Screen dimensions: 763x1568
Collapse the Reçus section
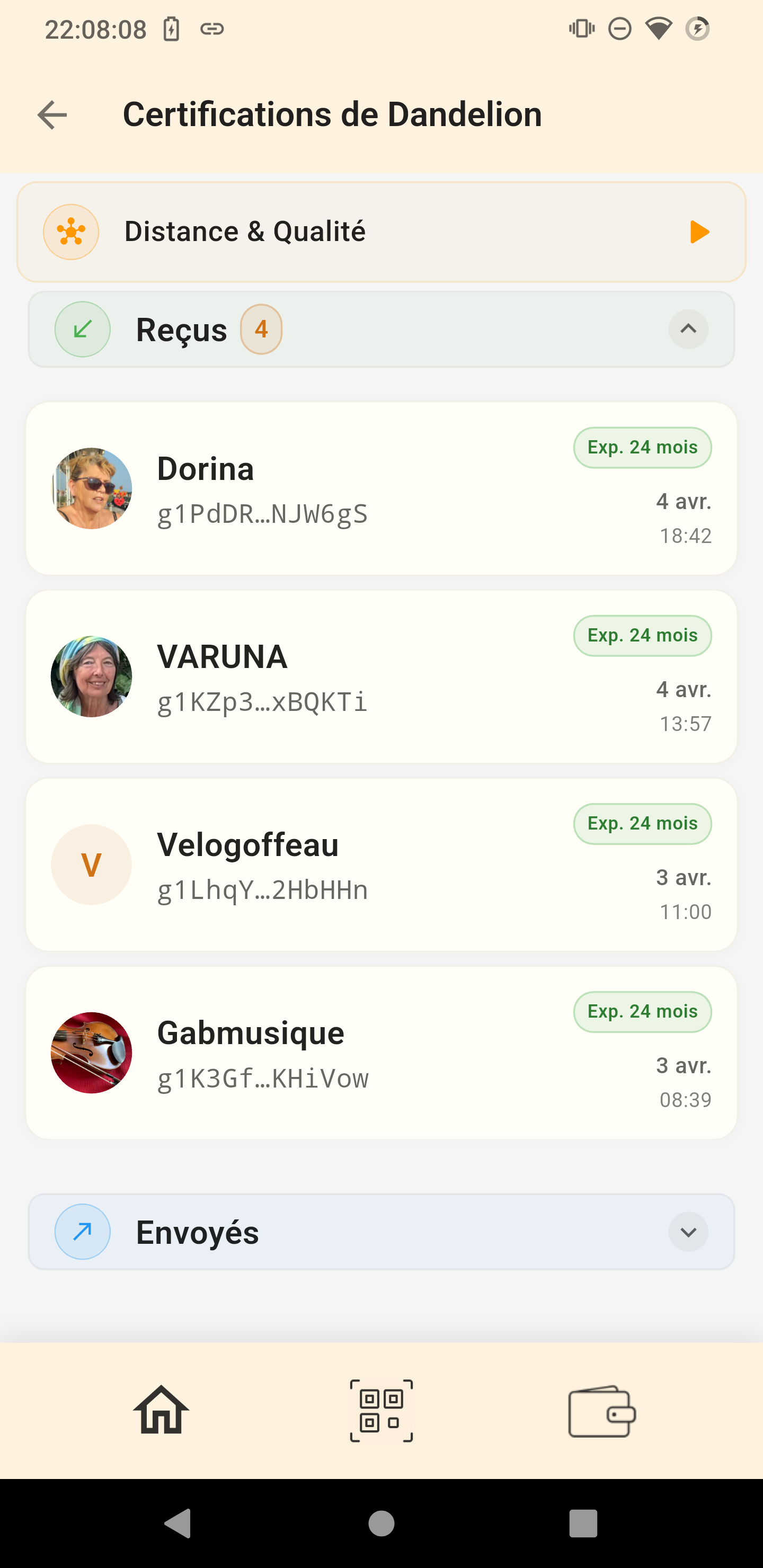[x=687, y=329]
